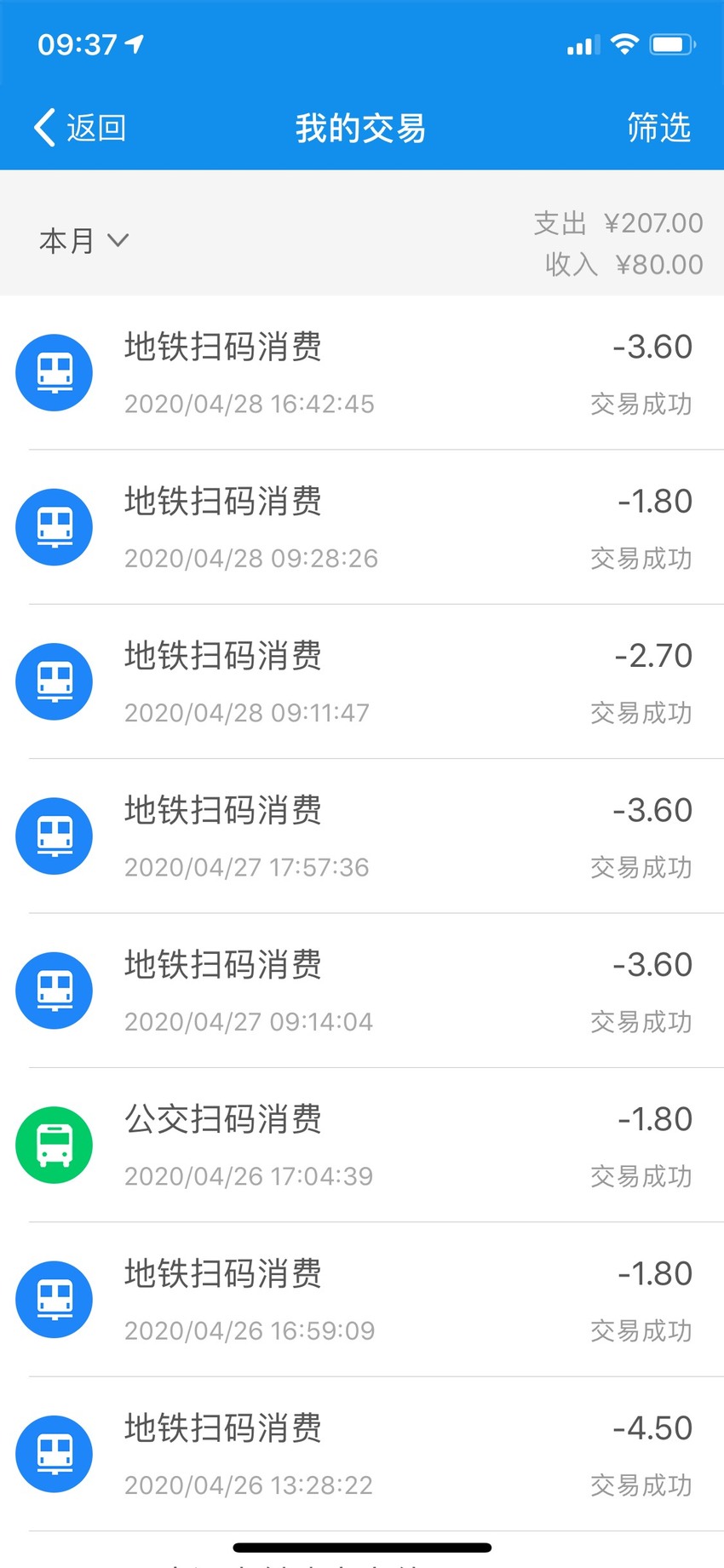Open transaction dated 2020/04/28 09:11:47

click(362, 681)
